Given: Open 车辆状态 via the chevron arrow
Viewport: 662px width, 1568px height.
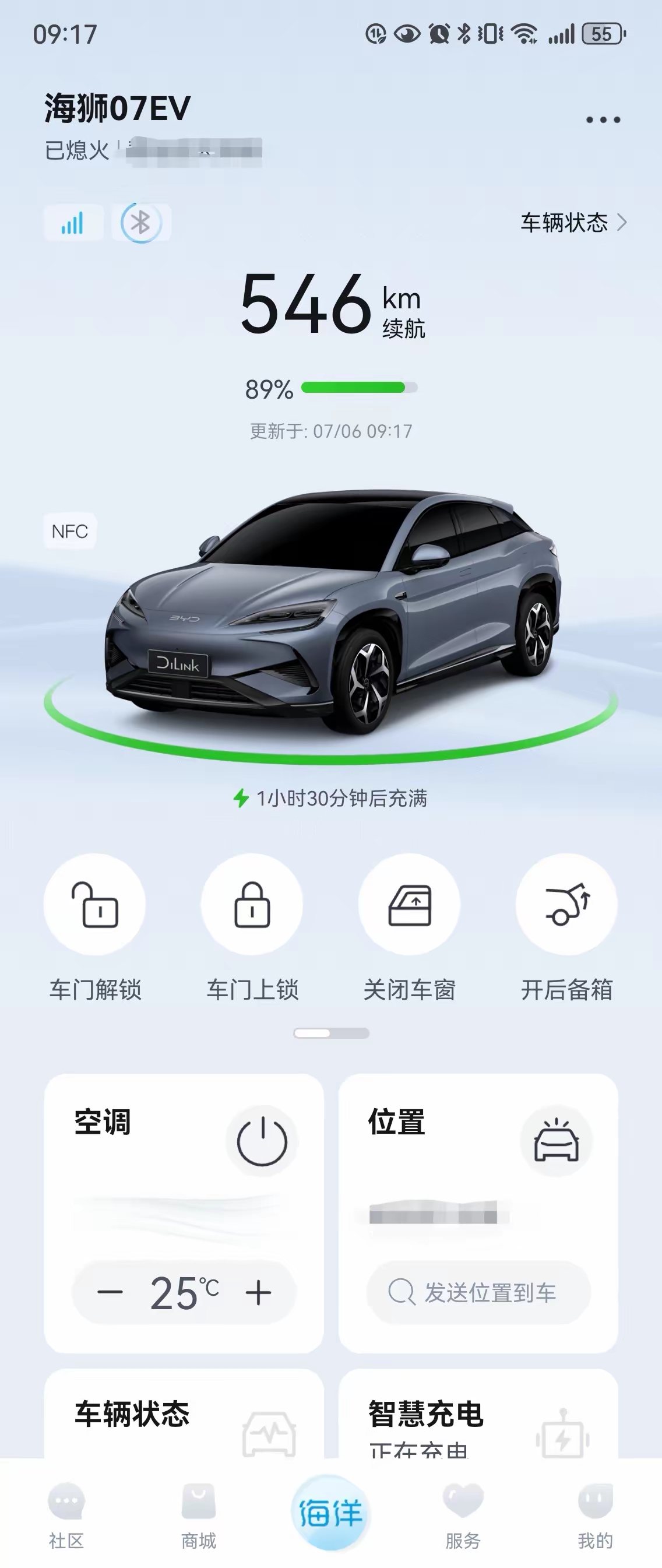Looking at the screenshot, I should [x=624, y=223].
